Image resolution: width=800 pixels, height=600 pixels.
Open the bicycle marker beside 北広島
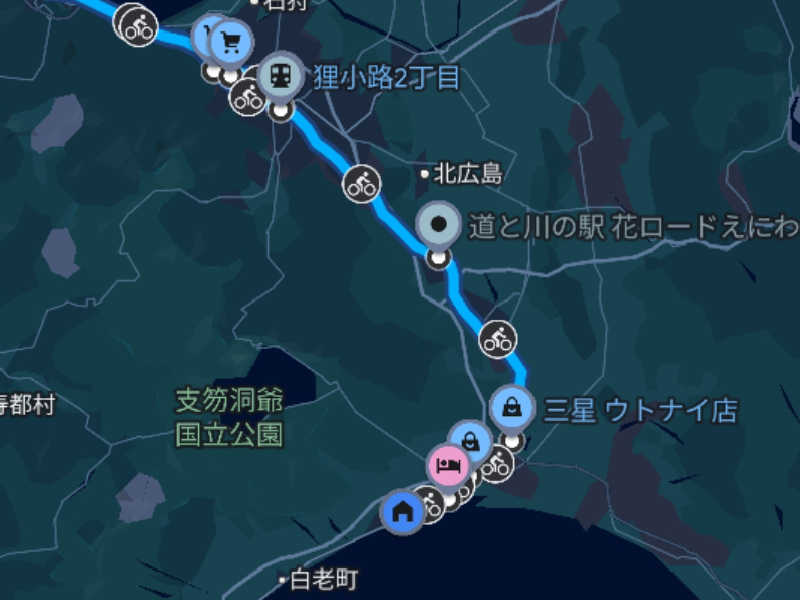pyautogui.click(x=363, y=183)
